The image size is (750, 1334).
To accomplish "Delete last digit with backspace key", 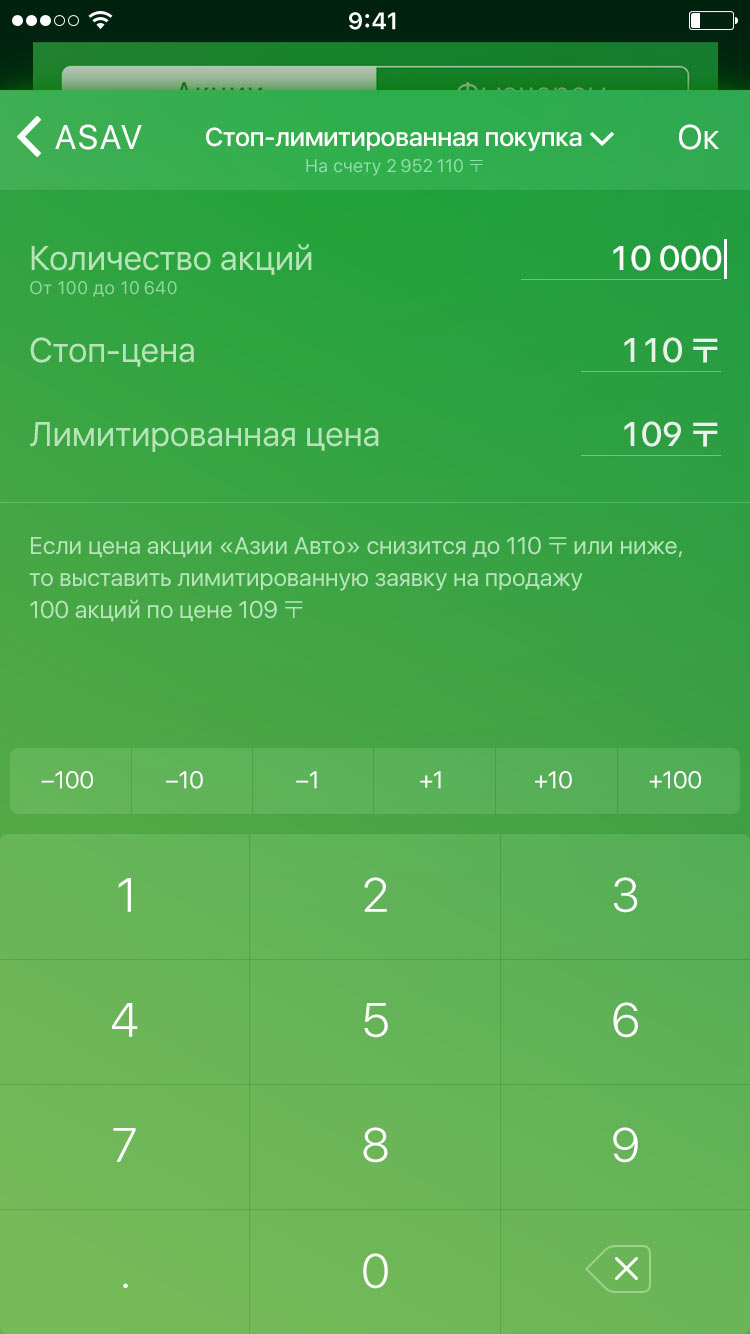I will [620, 1270].
